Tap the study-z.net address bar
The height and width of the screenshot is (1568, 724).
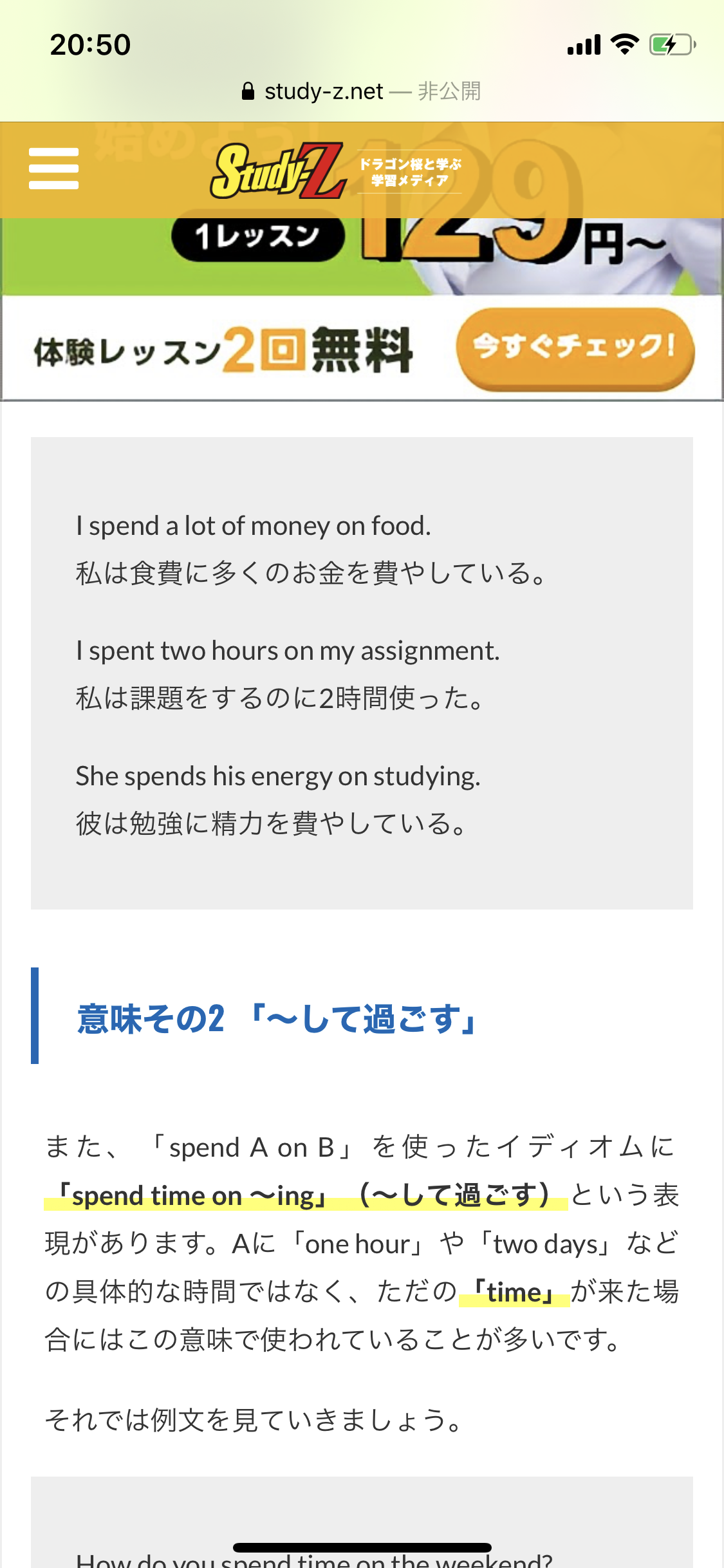362,91
